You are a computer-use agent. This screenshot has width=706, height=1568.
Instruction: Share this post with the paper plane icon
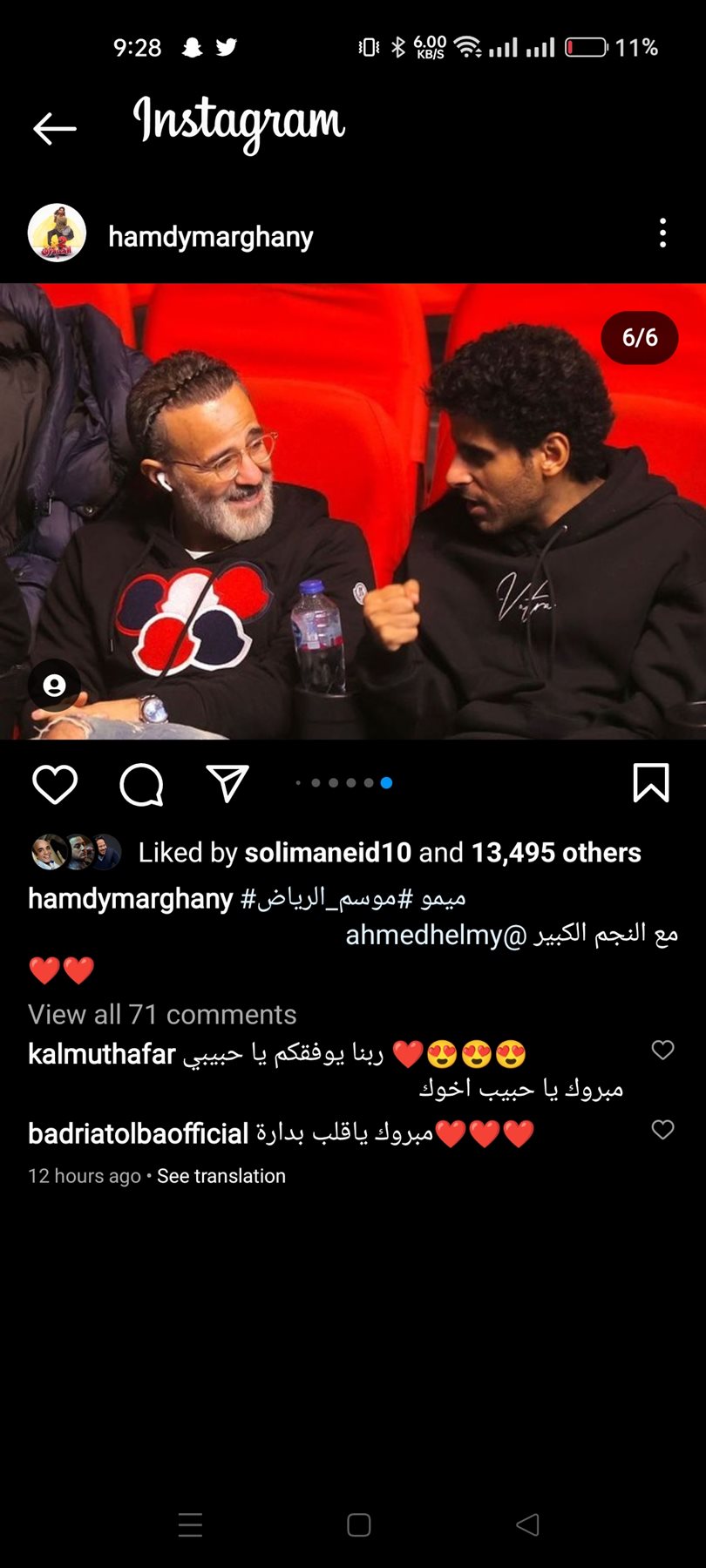point(227,783)
